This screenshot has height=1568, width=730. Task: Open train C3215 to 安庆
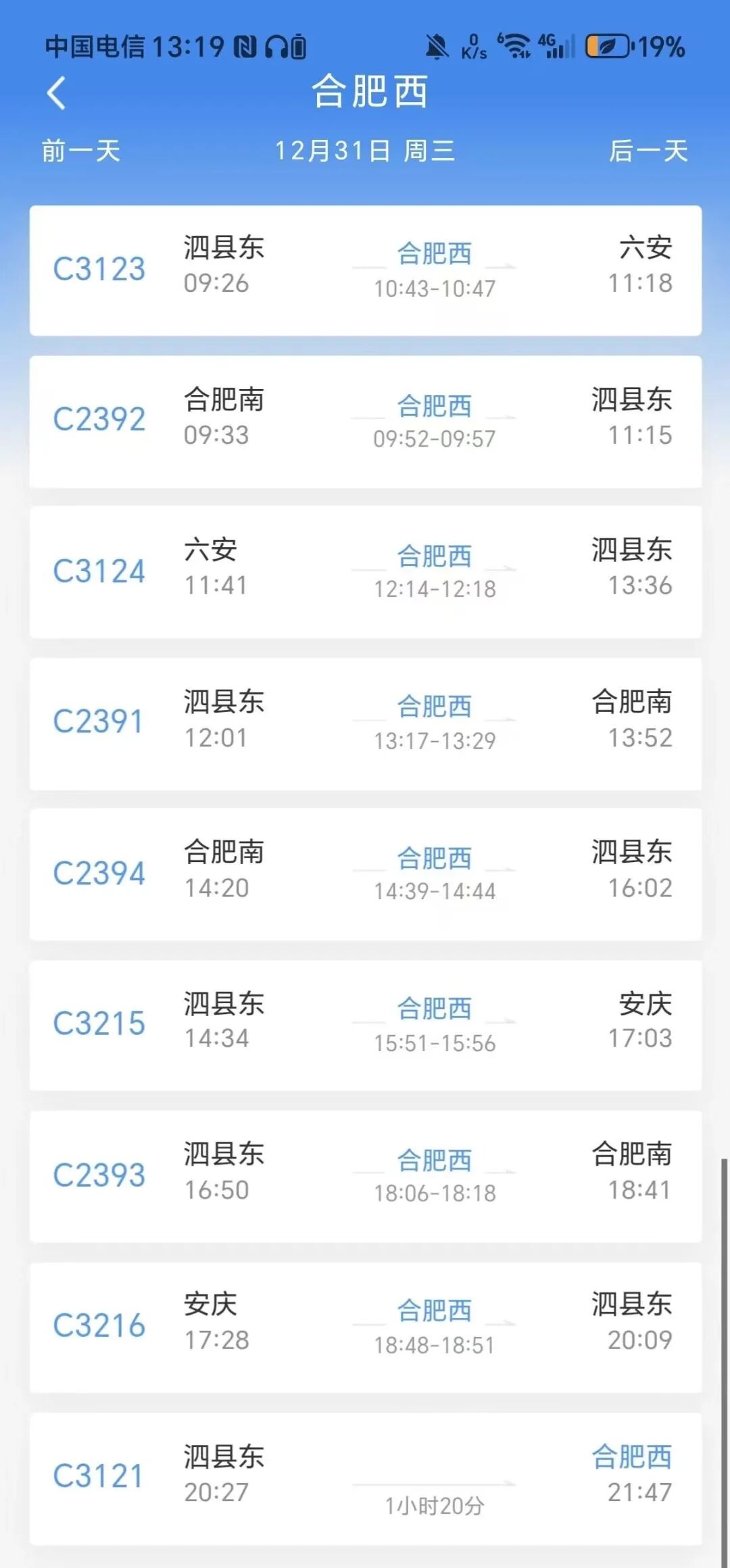pos(365,1025)
